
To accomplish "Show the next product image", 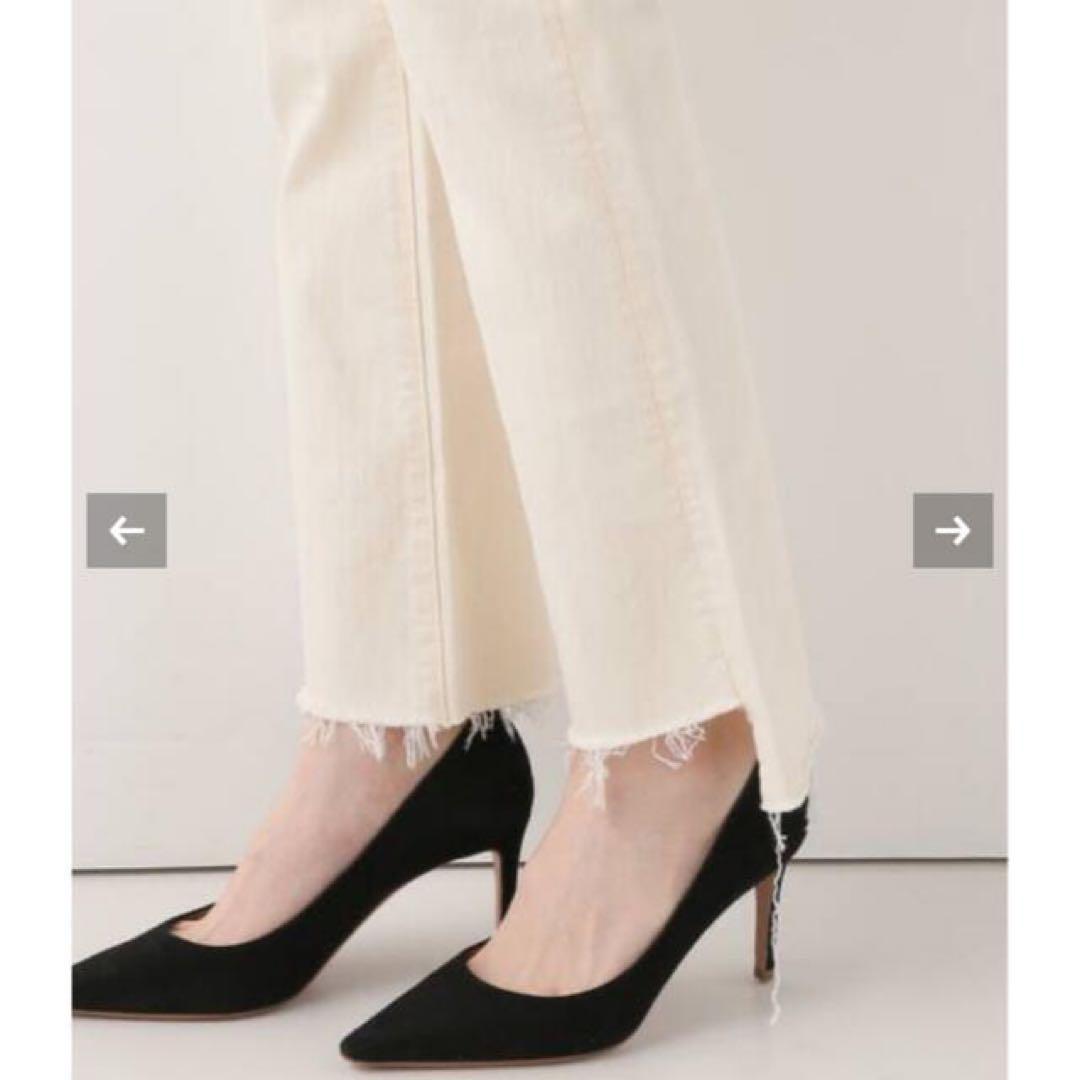I will 952,531.
